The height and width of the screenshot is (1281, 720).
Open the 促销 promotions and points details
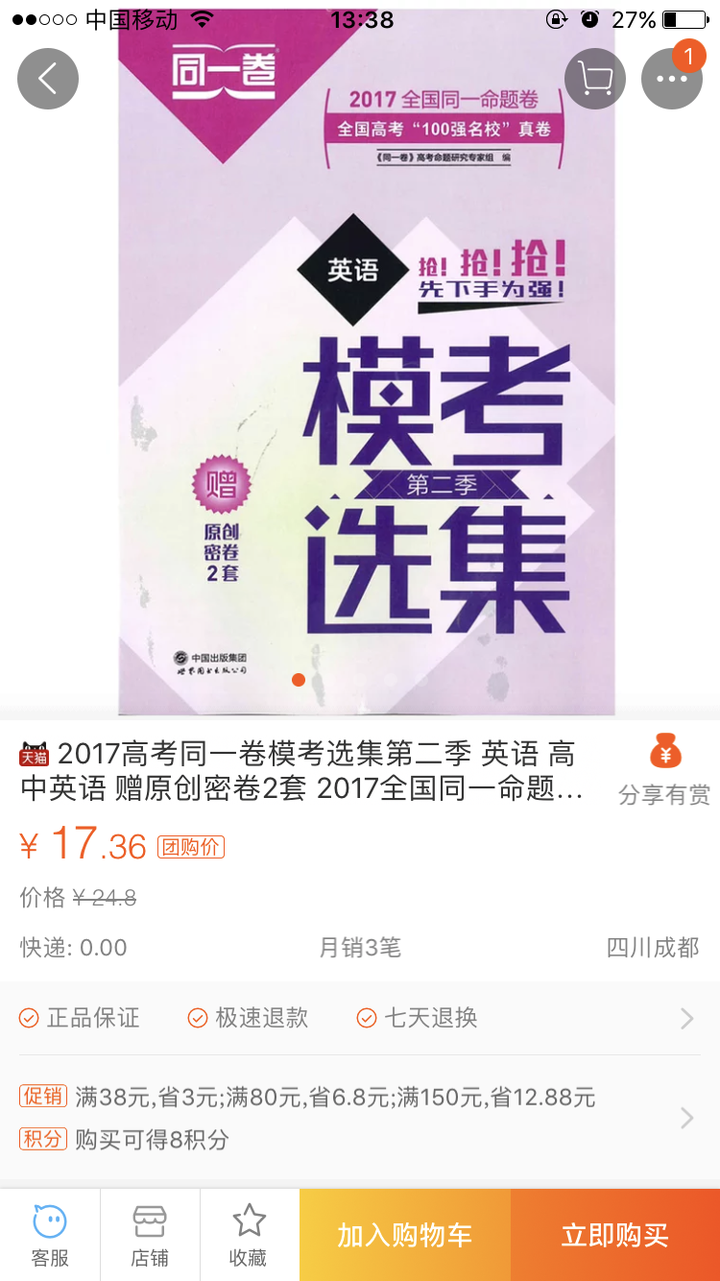point(360,1117)
